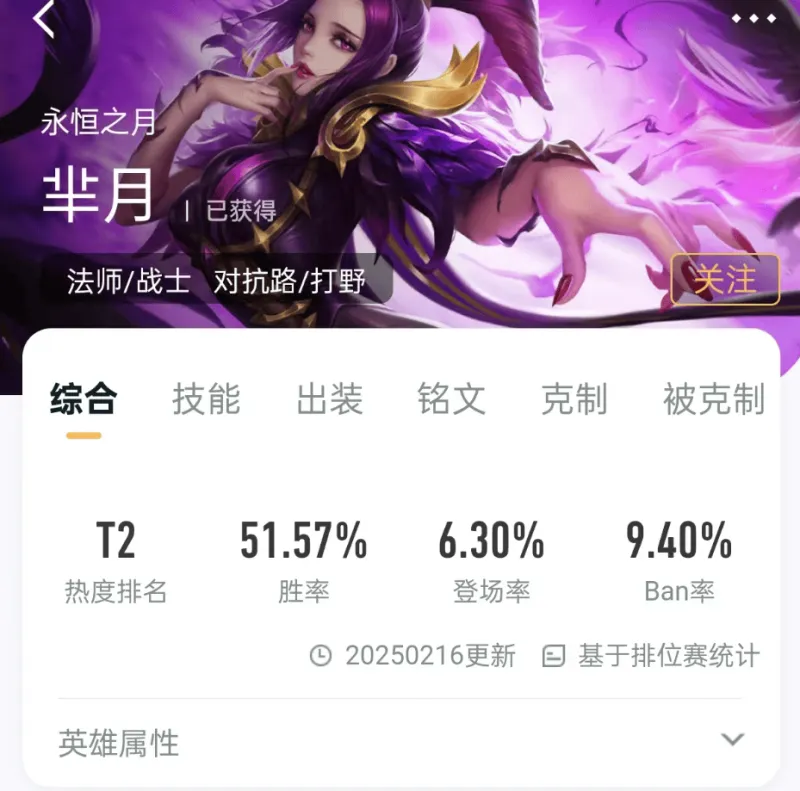Open the 出装 tab
This screenshot has height=791, width=800.
tap(329, 399)
